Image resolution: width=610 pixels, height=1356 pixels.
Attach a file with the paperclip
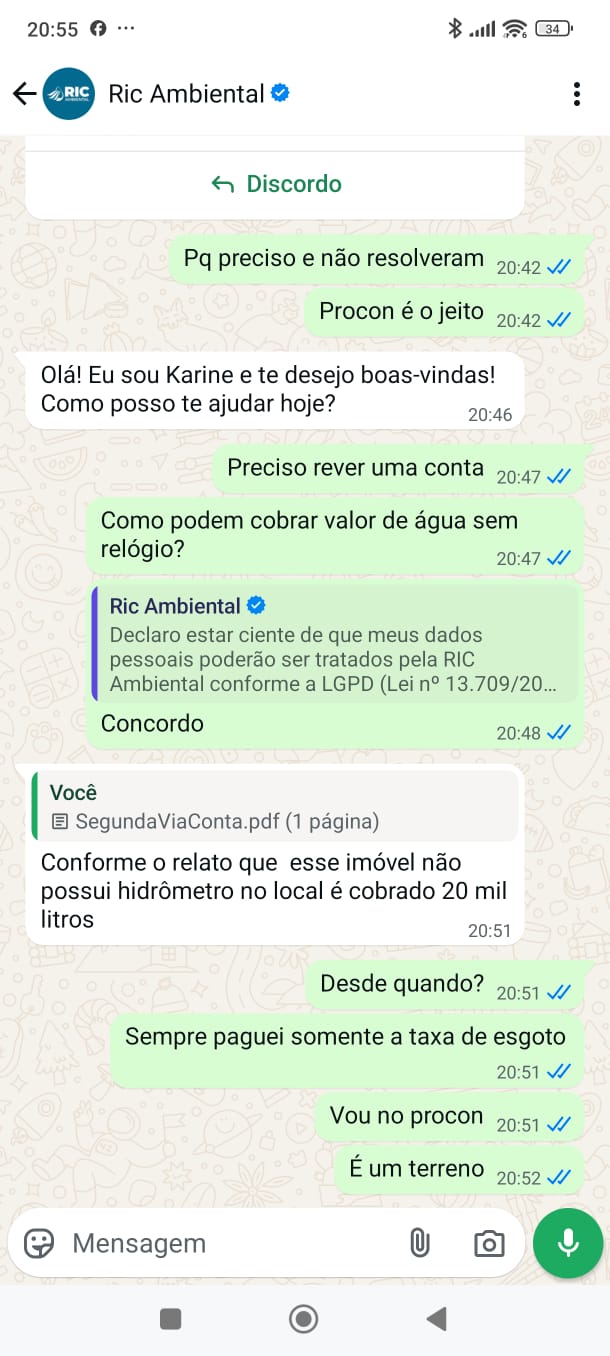[419, 1243]
